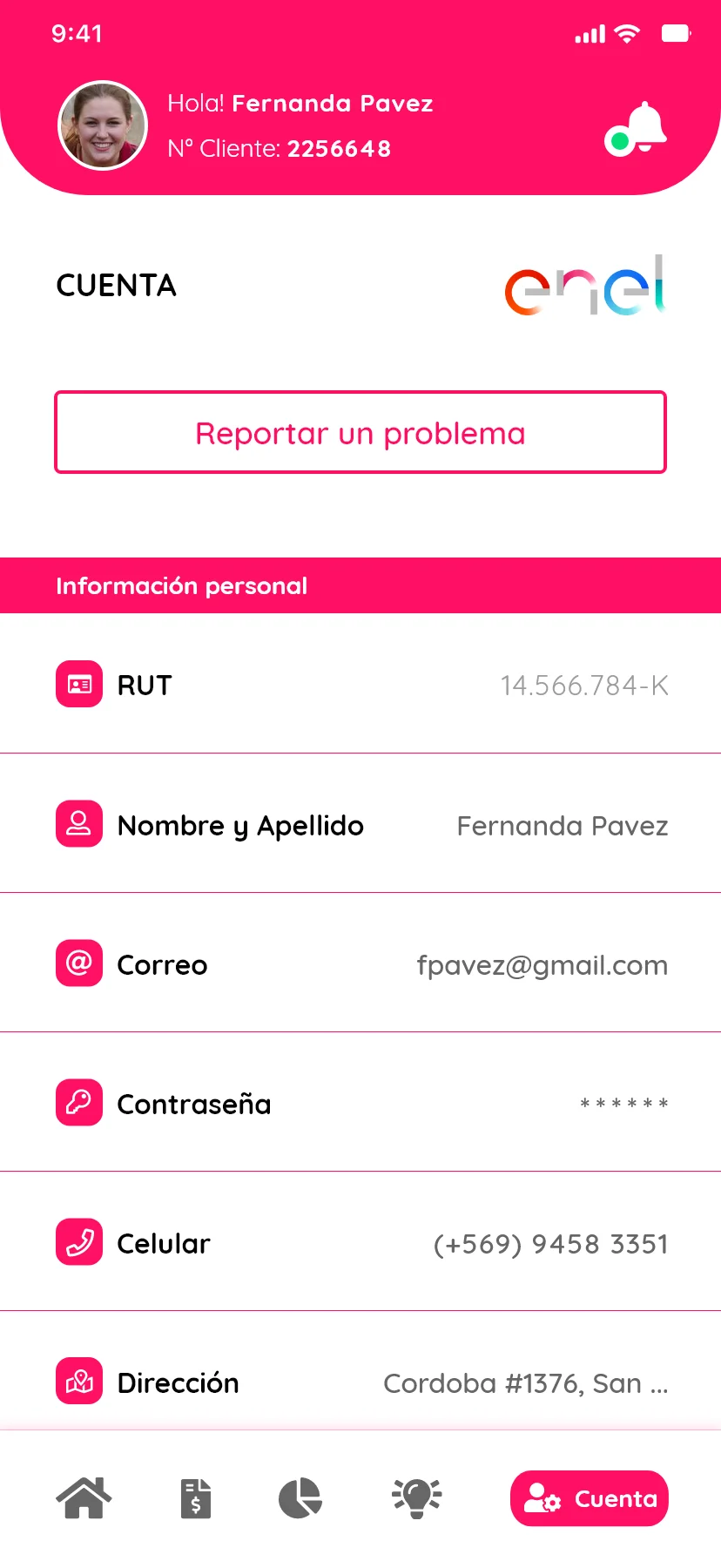Edit the Celular phone number

click(x=360, y=1242)
